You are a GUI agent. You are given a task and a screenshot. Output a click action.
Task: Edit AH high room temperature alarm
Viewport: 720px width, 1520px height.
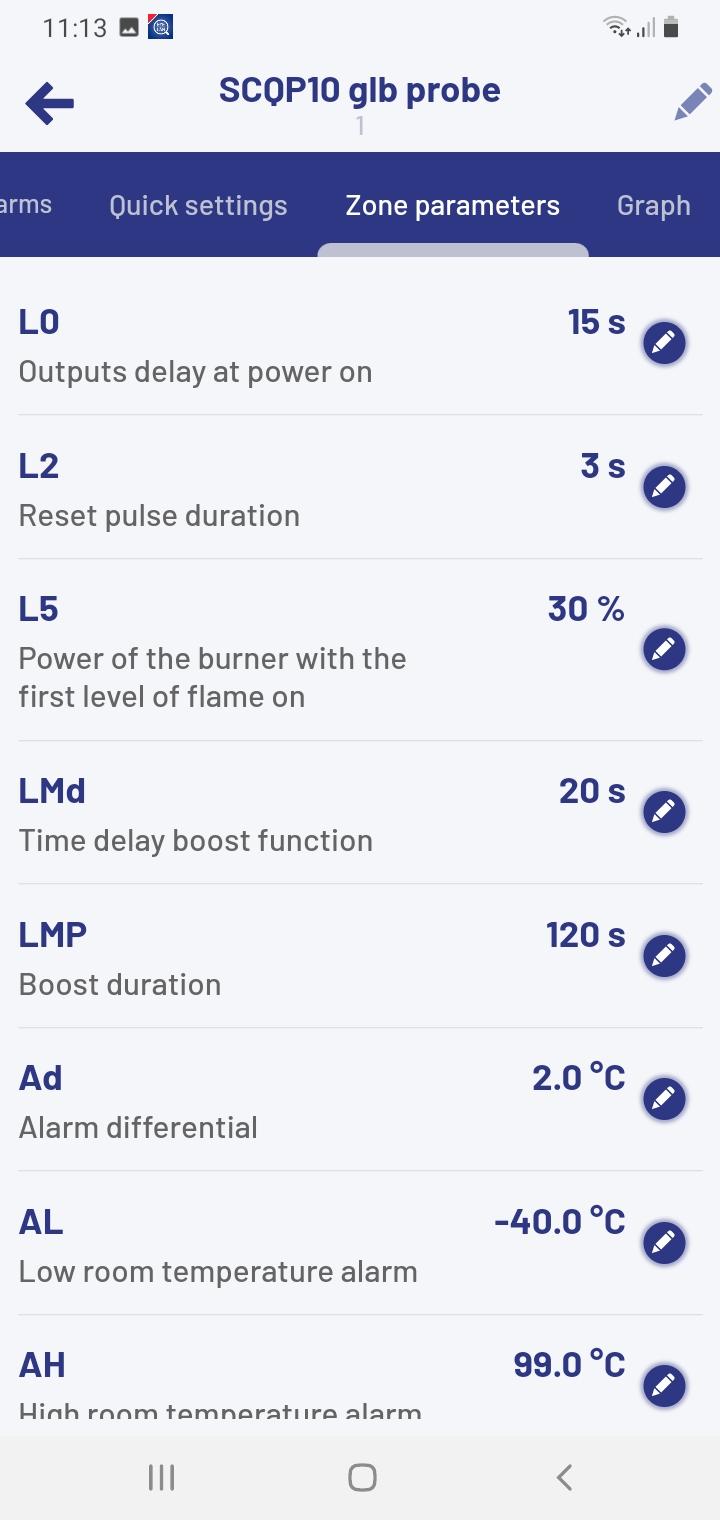coord(664,1386)
